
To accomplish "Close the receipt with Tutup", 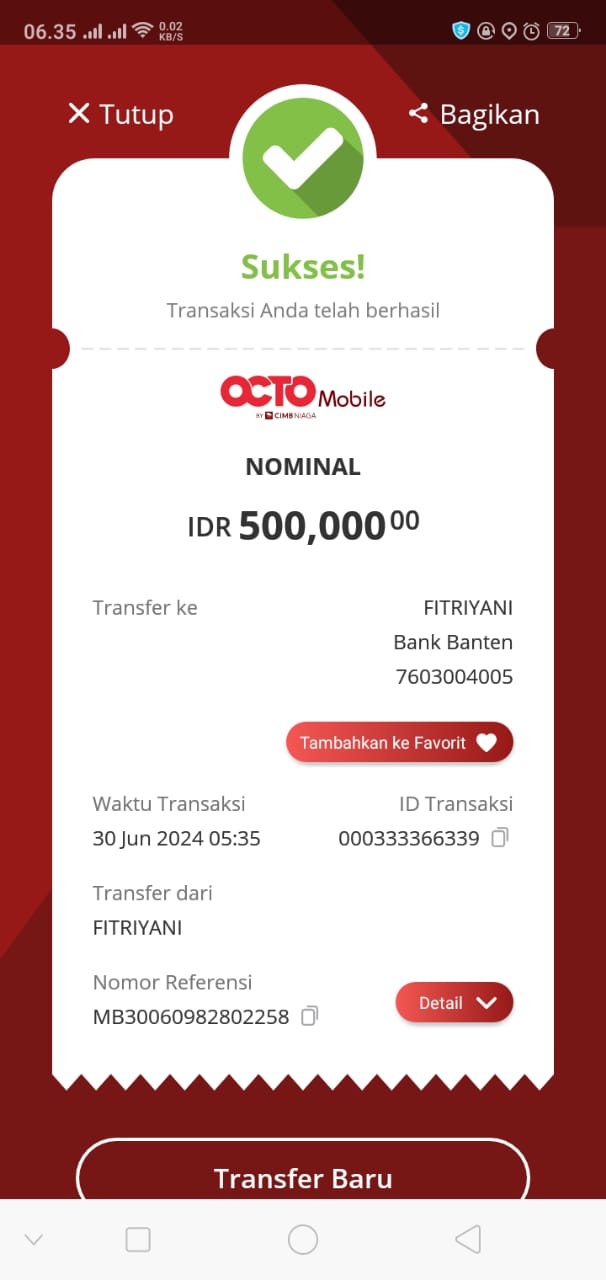I will coord(120,114).
